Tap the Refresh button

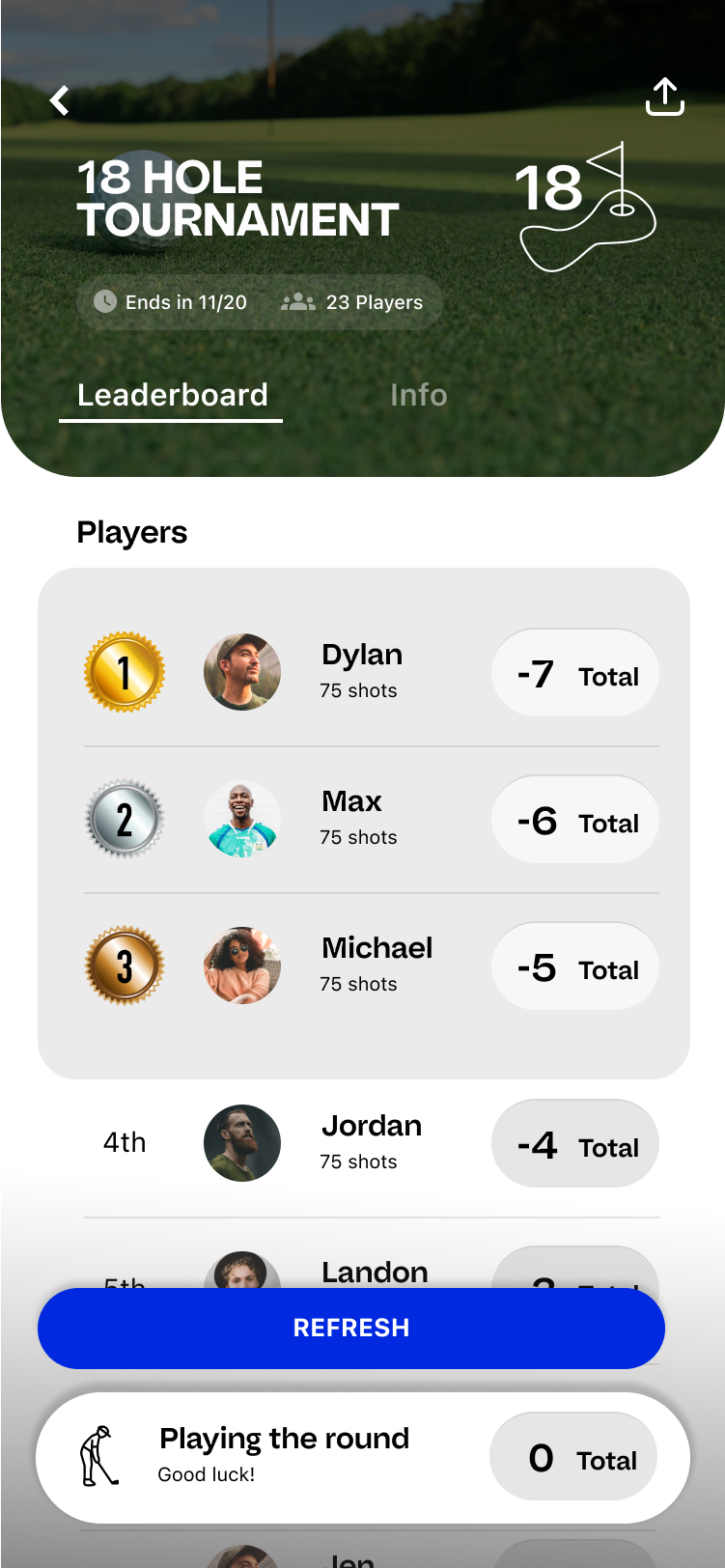click(x=351, y=1328)
